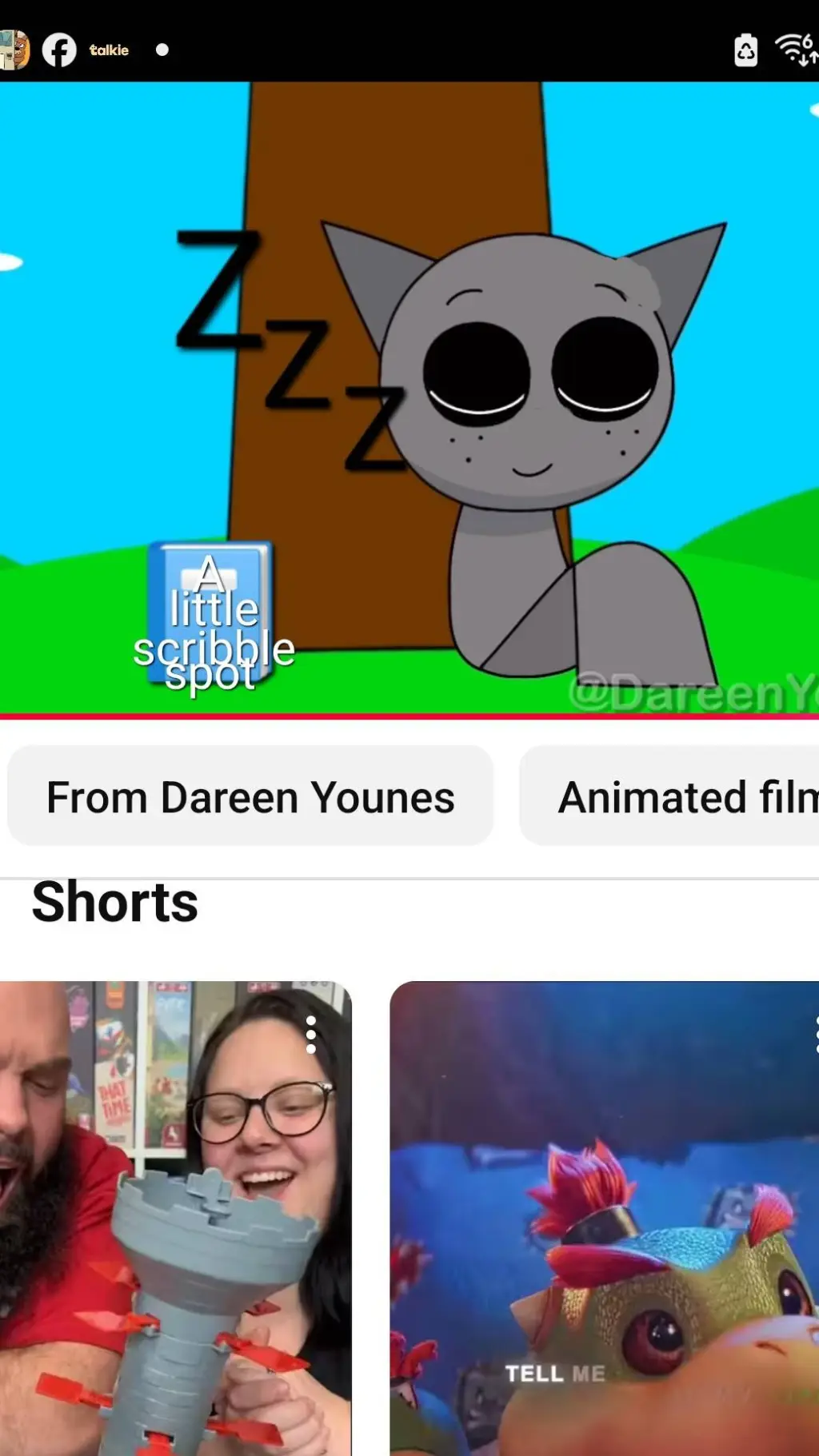Open options menu on the castle tower Short
This screenshot has height=1456, width=819.
311,1035
